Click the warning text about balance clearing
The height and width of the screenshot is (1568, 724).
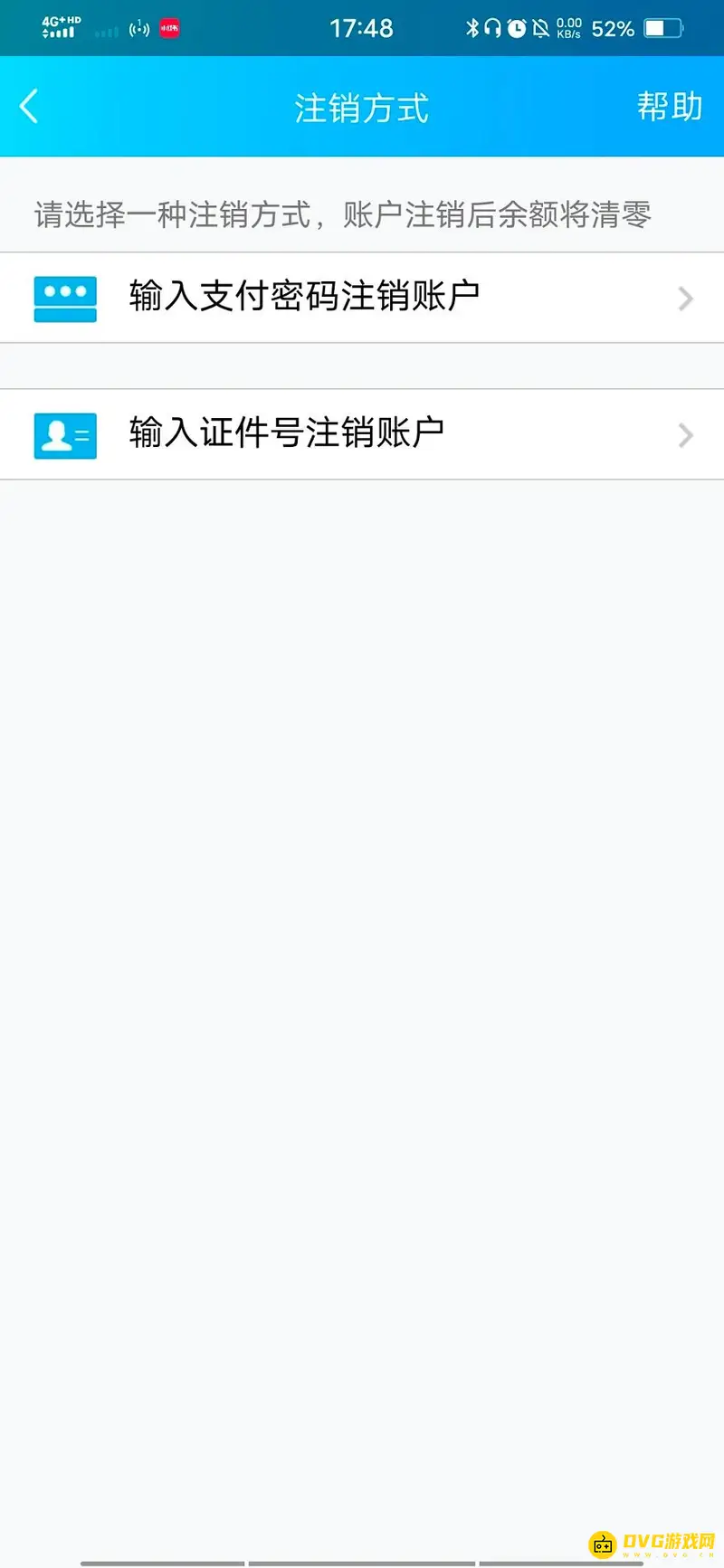(344, 214)
